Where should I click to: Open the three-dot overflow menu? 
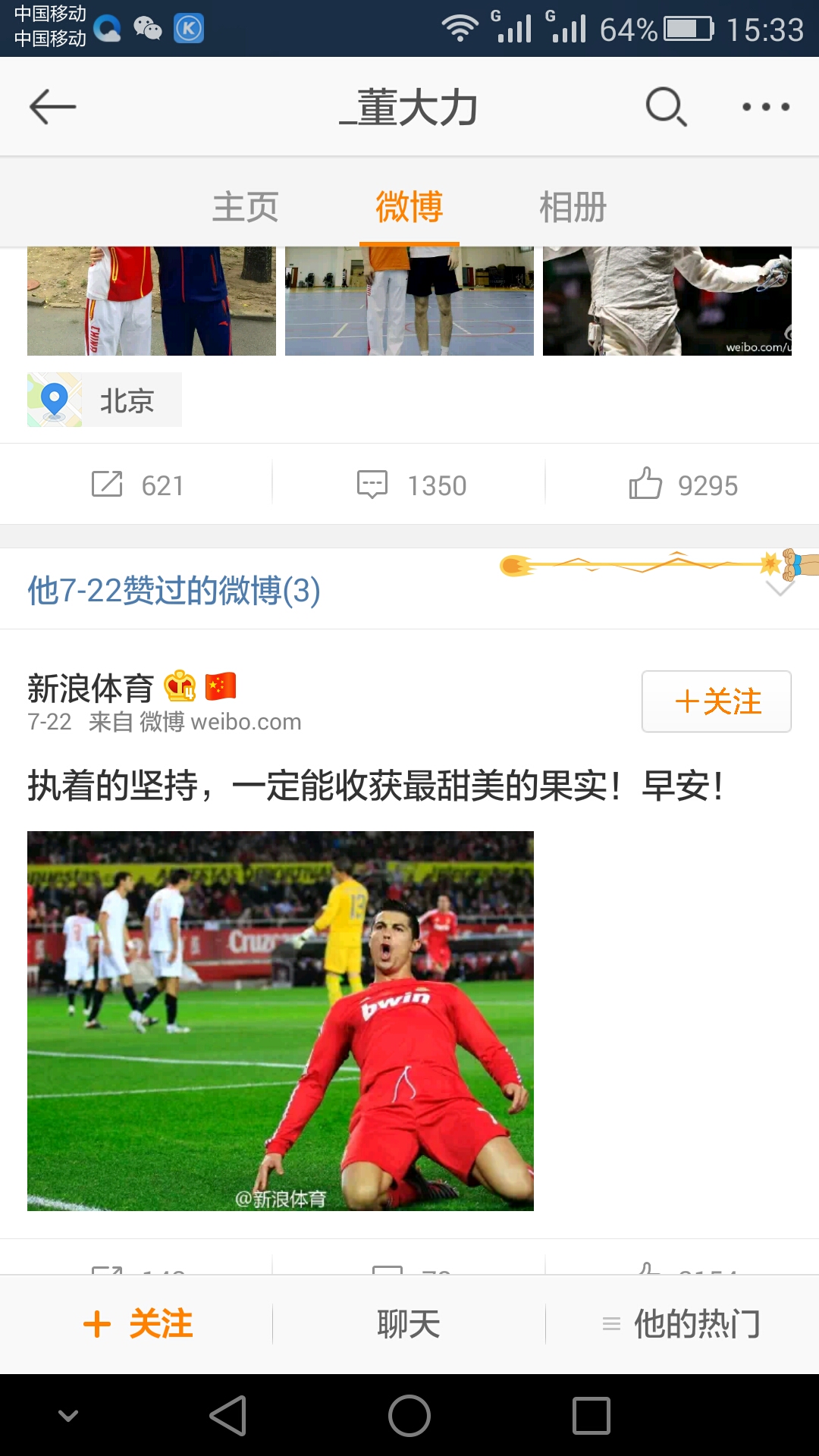(x=766, y=107)
